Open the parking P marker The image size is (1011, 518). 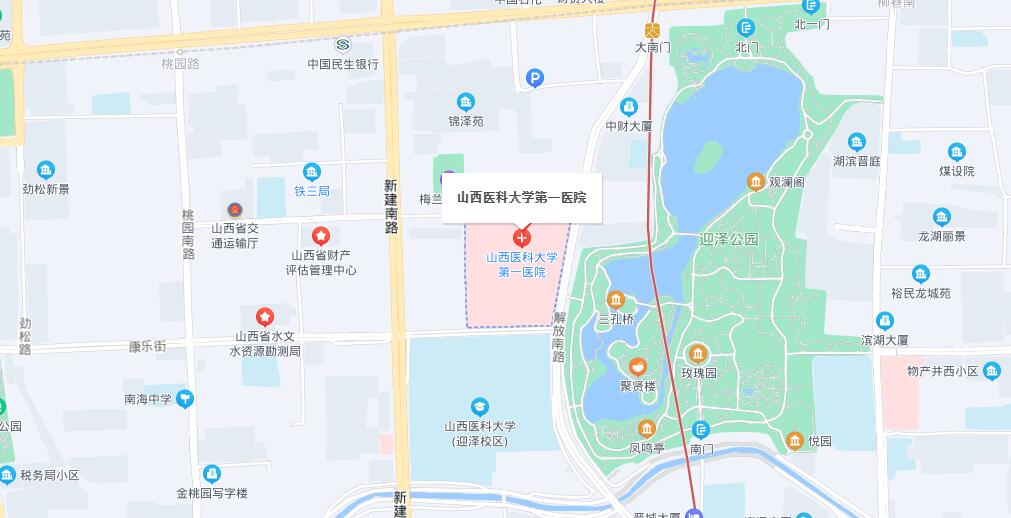(x=535, y=77)
